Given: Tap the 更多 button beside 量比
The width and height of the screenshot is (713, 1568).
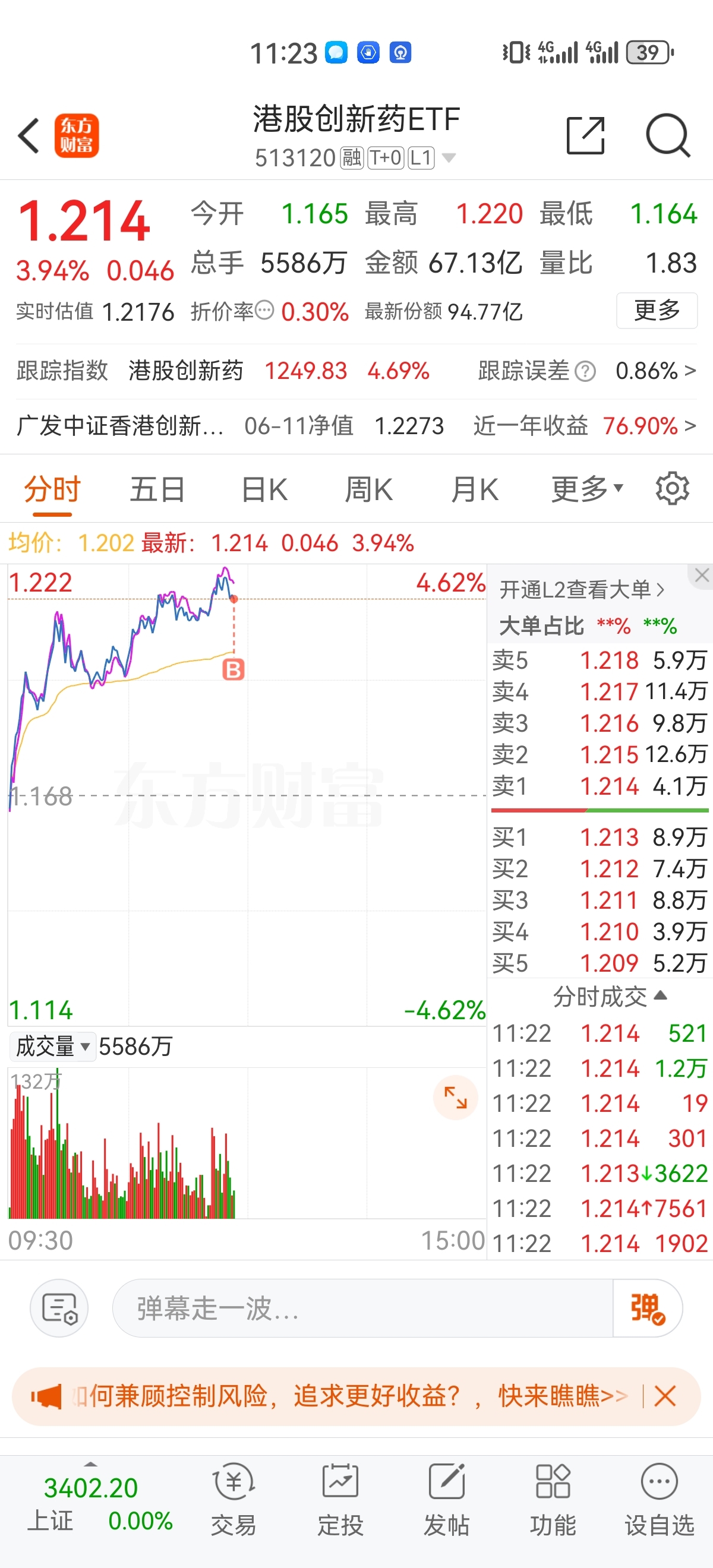Looking at the screenshot, I should click(657, 311).
